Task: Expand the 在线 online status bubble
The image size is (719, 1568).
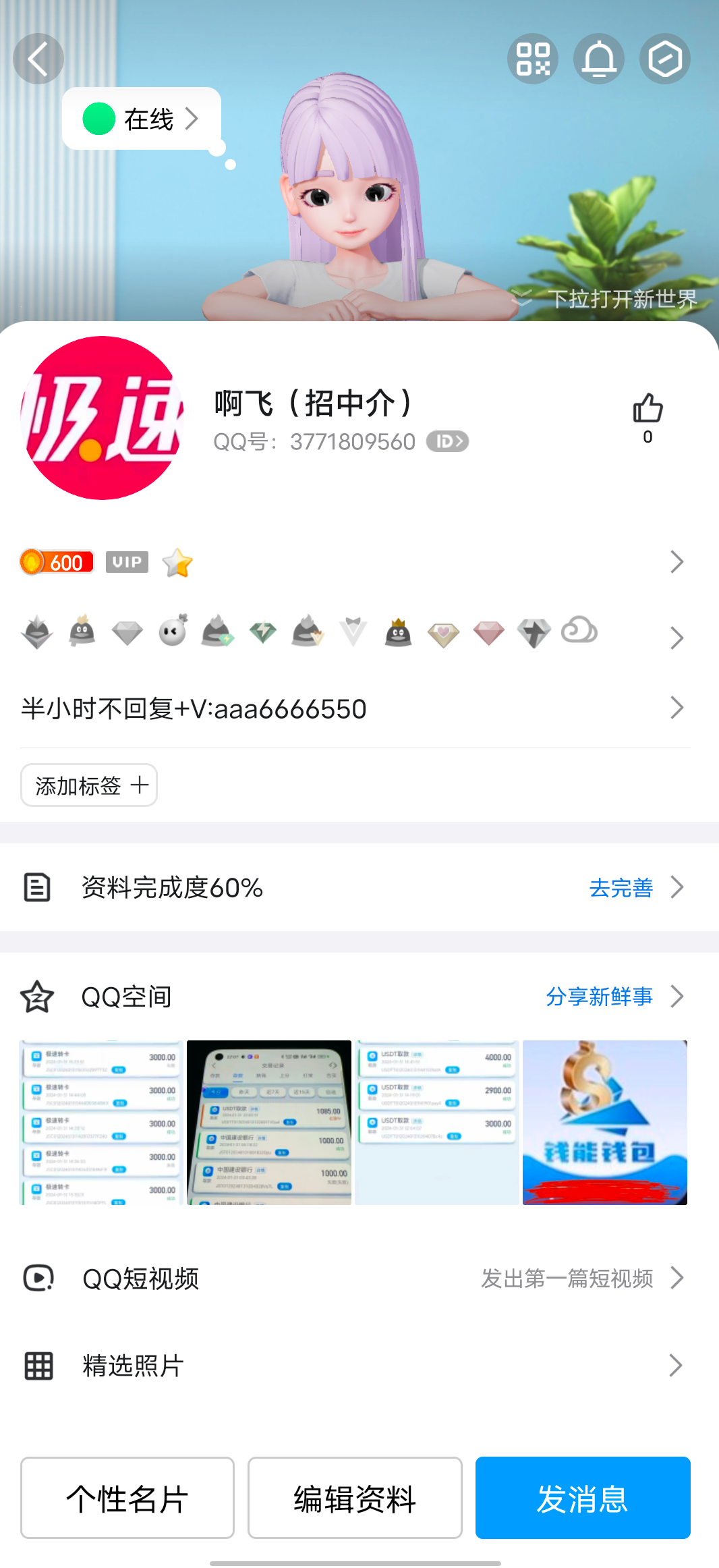Action: [141, 117]
